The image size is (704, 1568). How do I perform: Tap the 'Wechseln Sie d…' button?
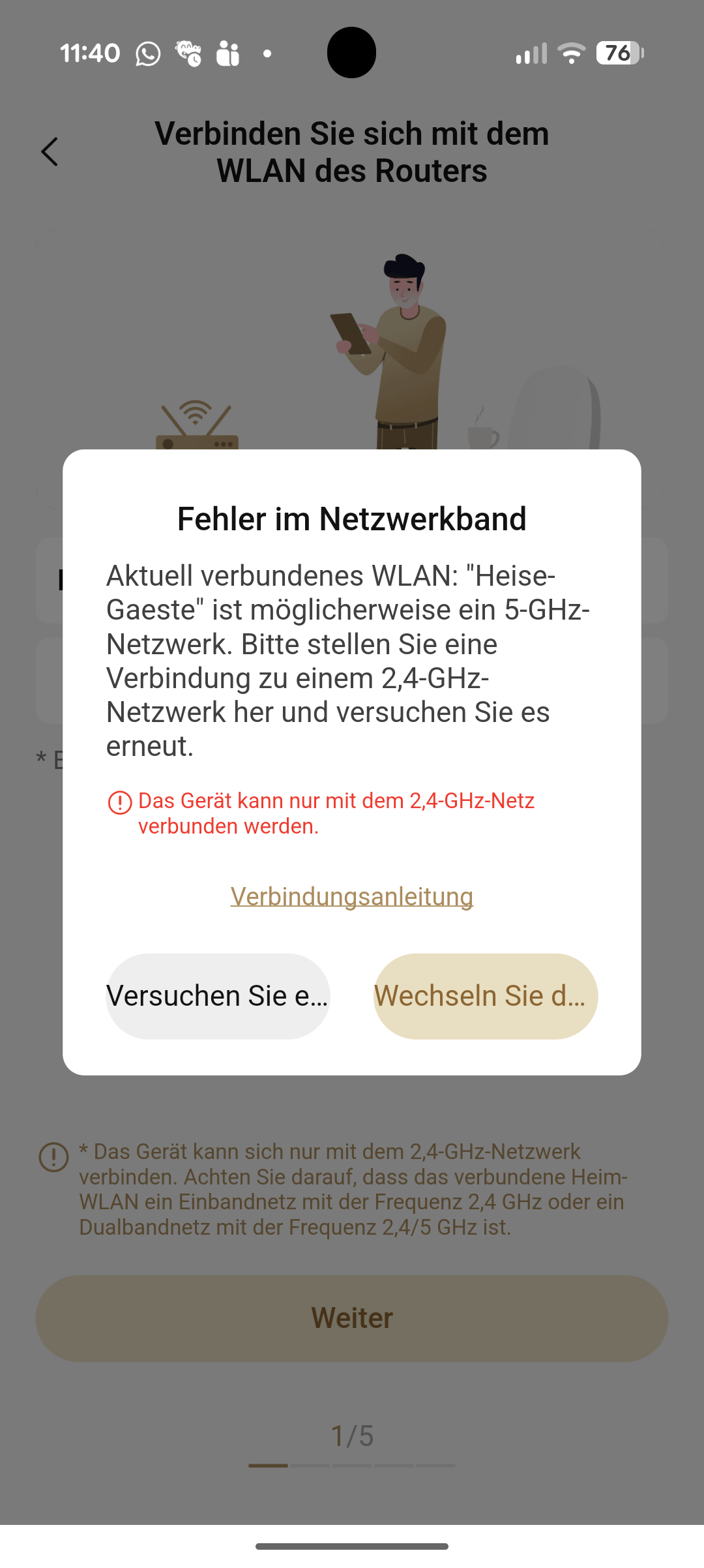coord(485,996)
